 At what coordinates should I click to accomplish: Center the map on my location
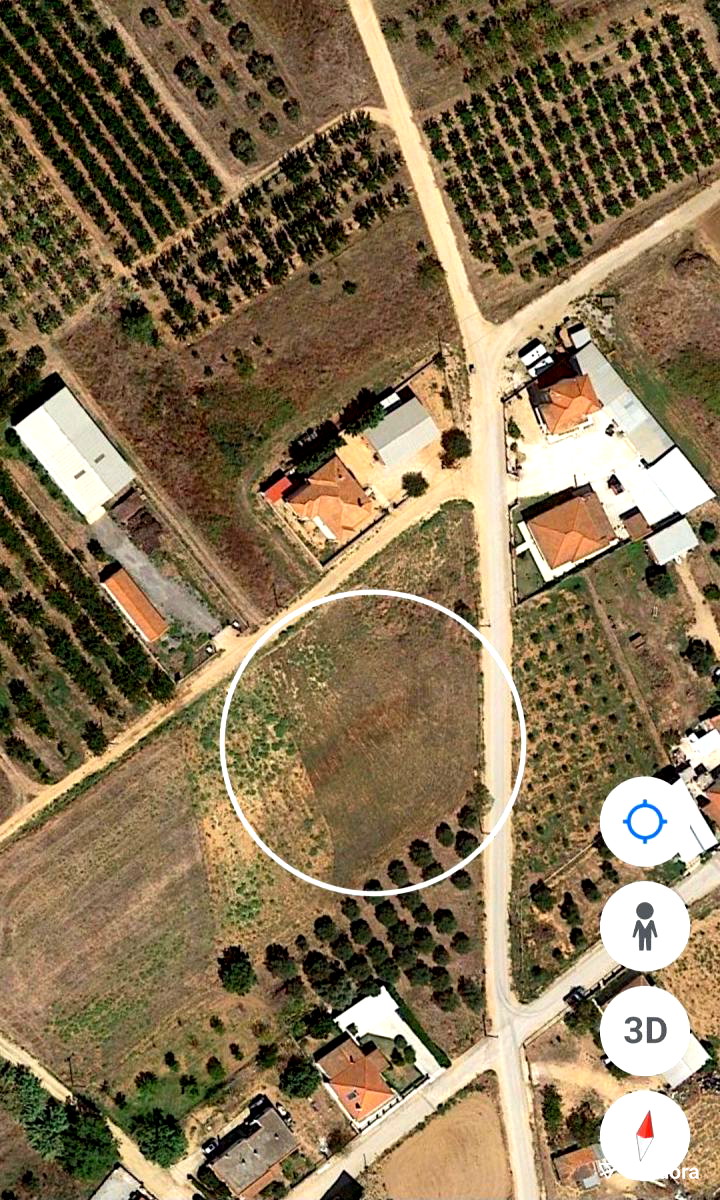click(x=645, y=822)
